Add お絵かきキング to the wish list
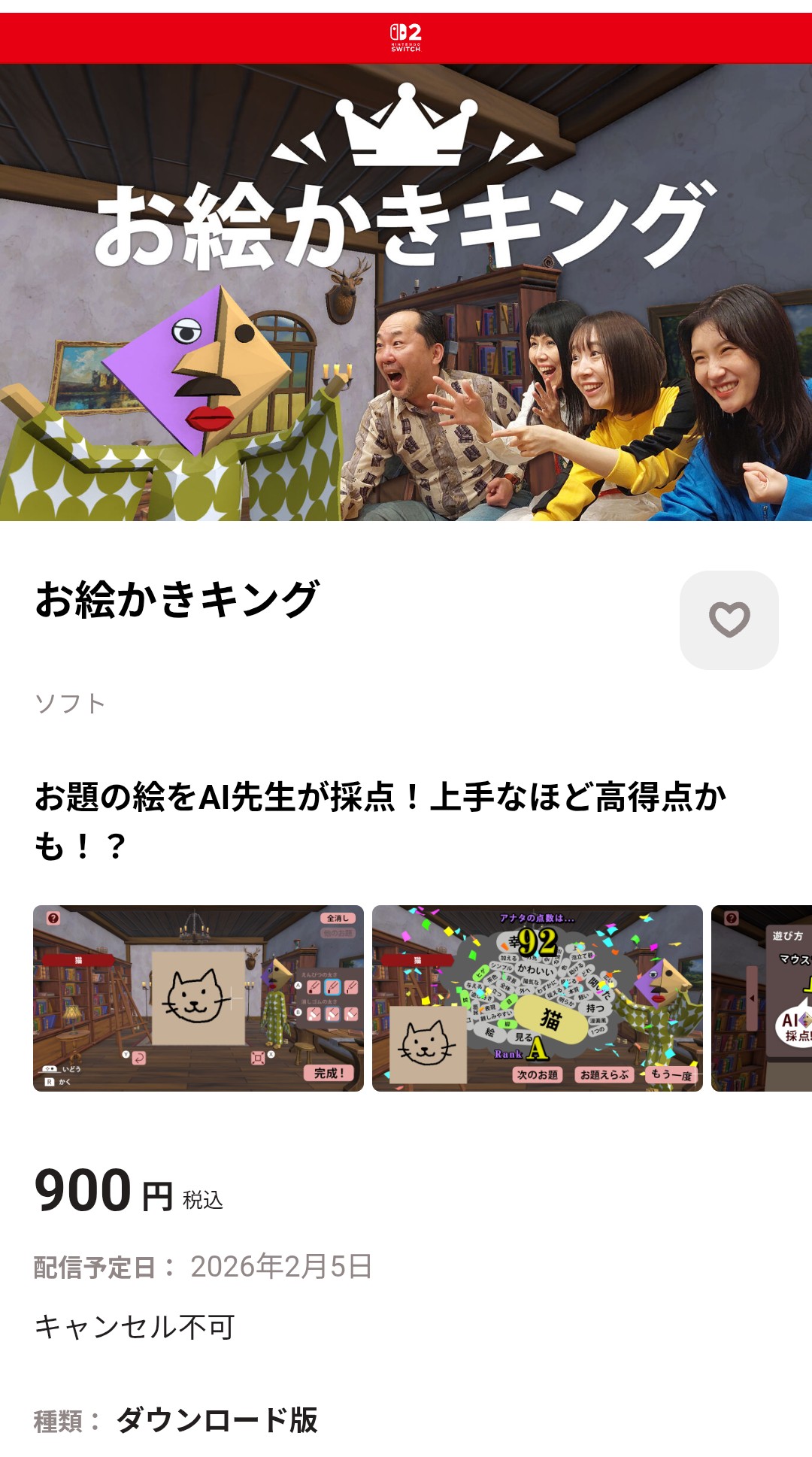Screen dimensions: 812x1457 click(729, 619)
